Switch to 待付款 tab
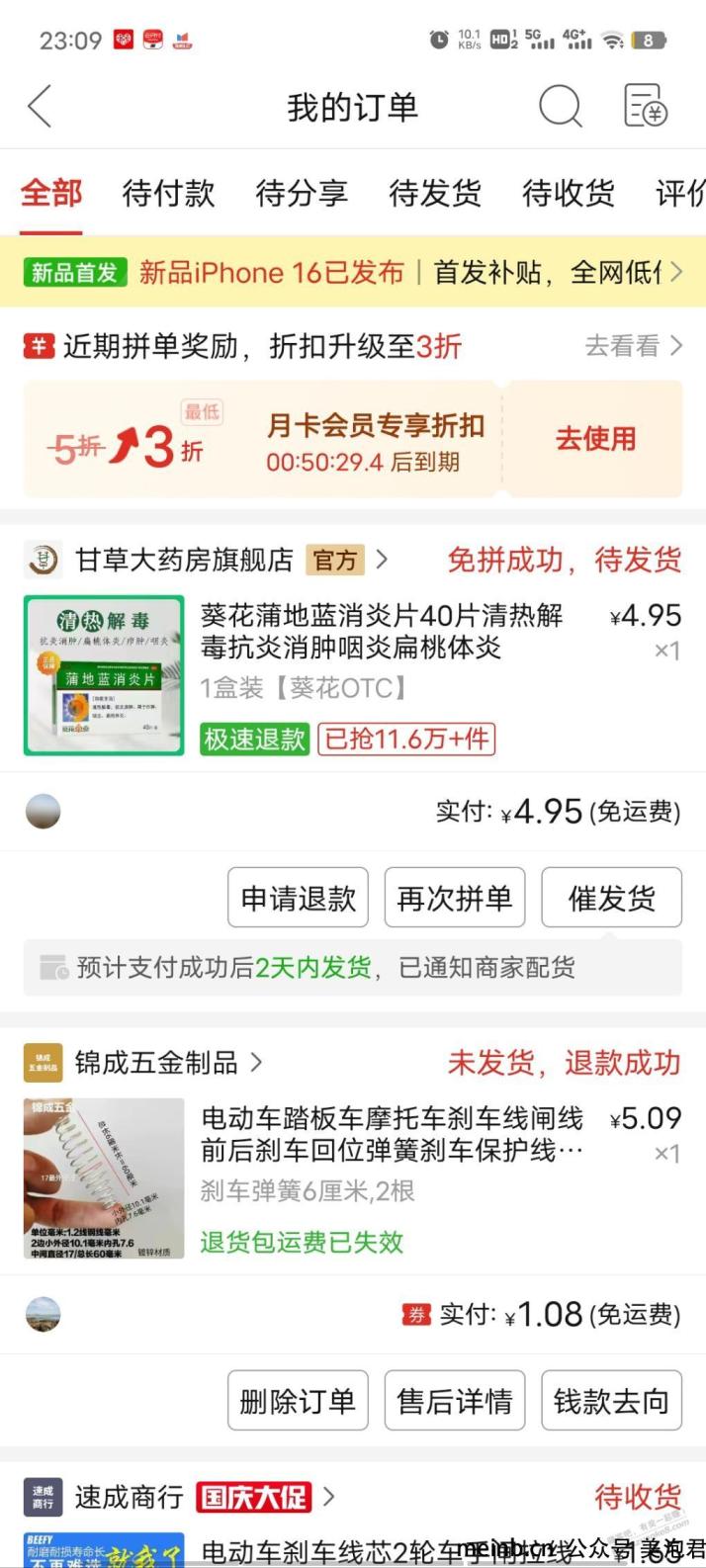The image size is (706, 1568). coord(168,193)
